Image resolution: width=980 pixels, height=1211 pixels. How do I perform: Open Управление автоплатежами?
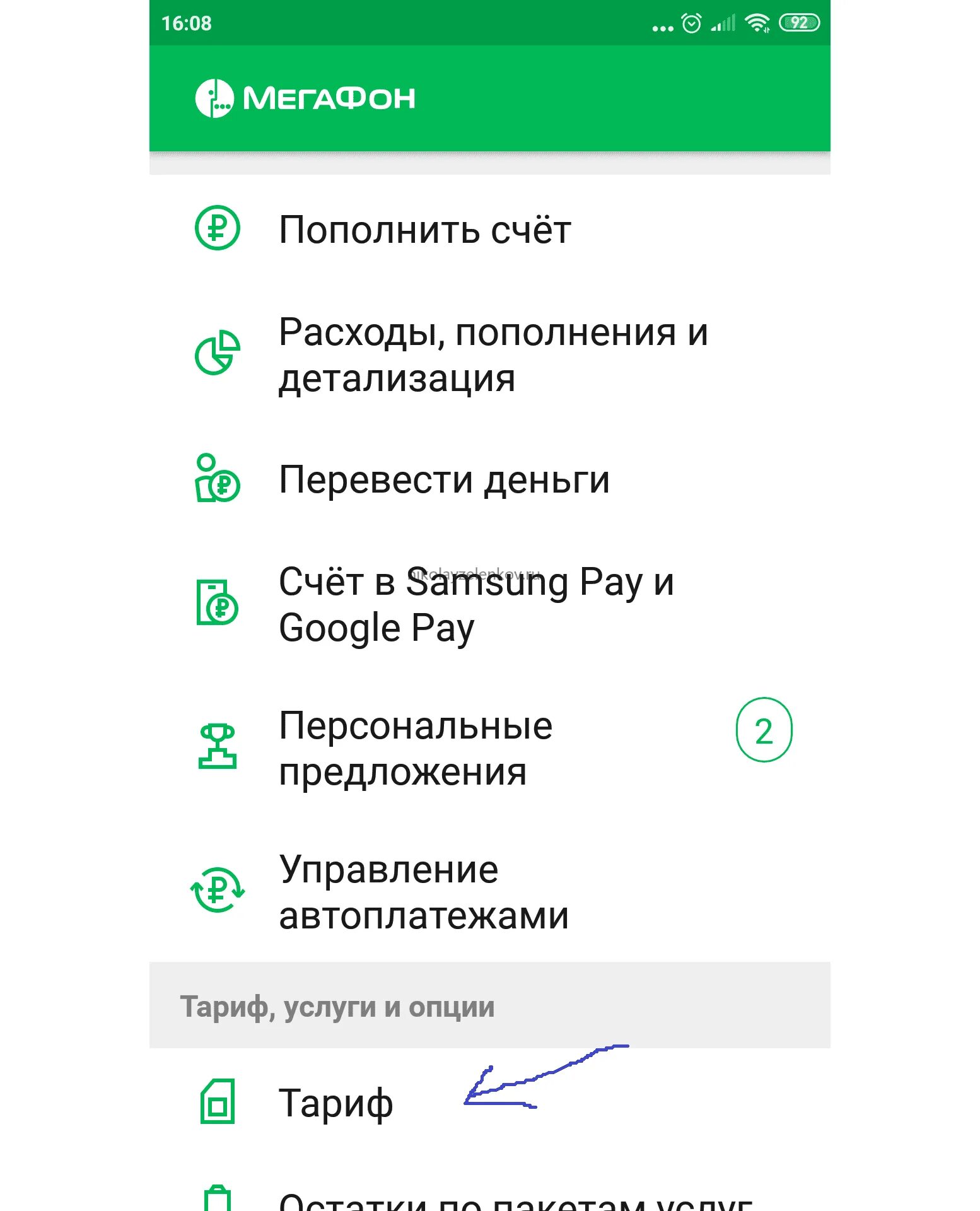coord(423,892)
